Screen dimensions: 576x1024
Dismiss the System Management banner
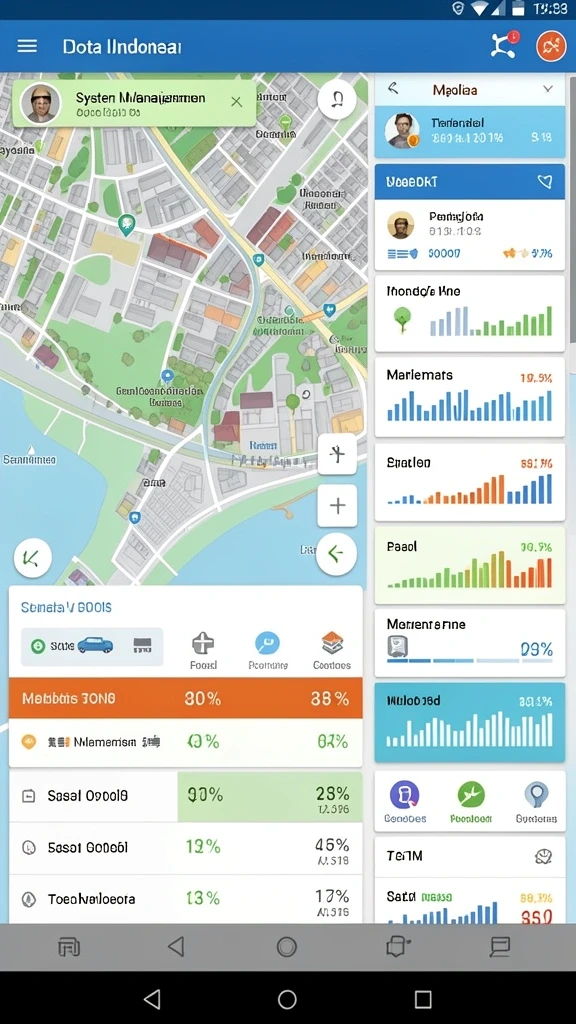click(x=236, y=102)
